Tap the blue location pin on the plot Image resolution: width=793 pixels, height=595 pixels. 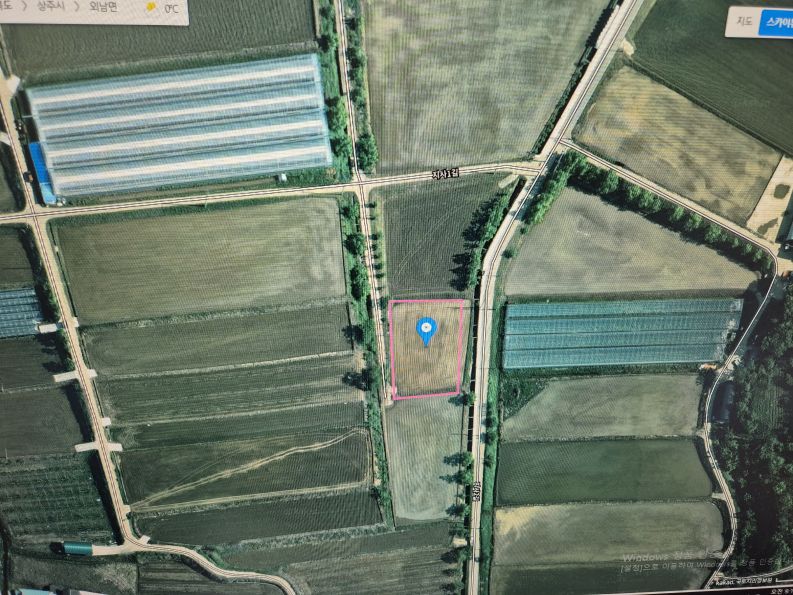coord(426,330)
